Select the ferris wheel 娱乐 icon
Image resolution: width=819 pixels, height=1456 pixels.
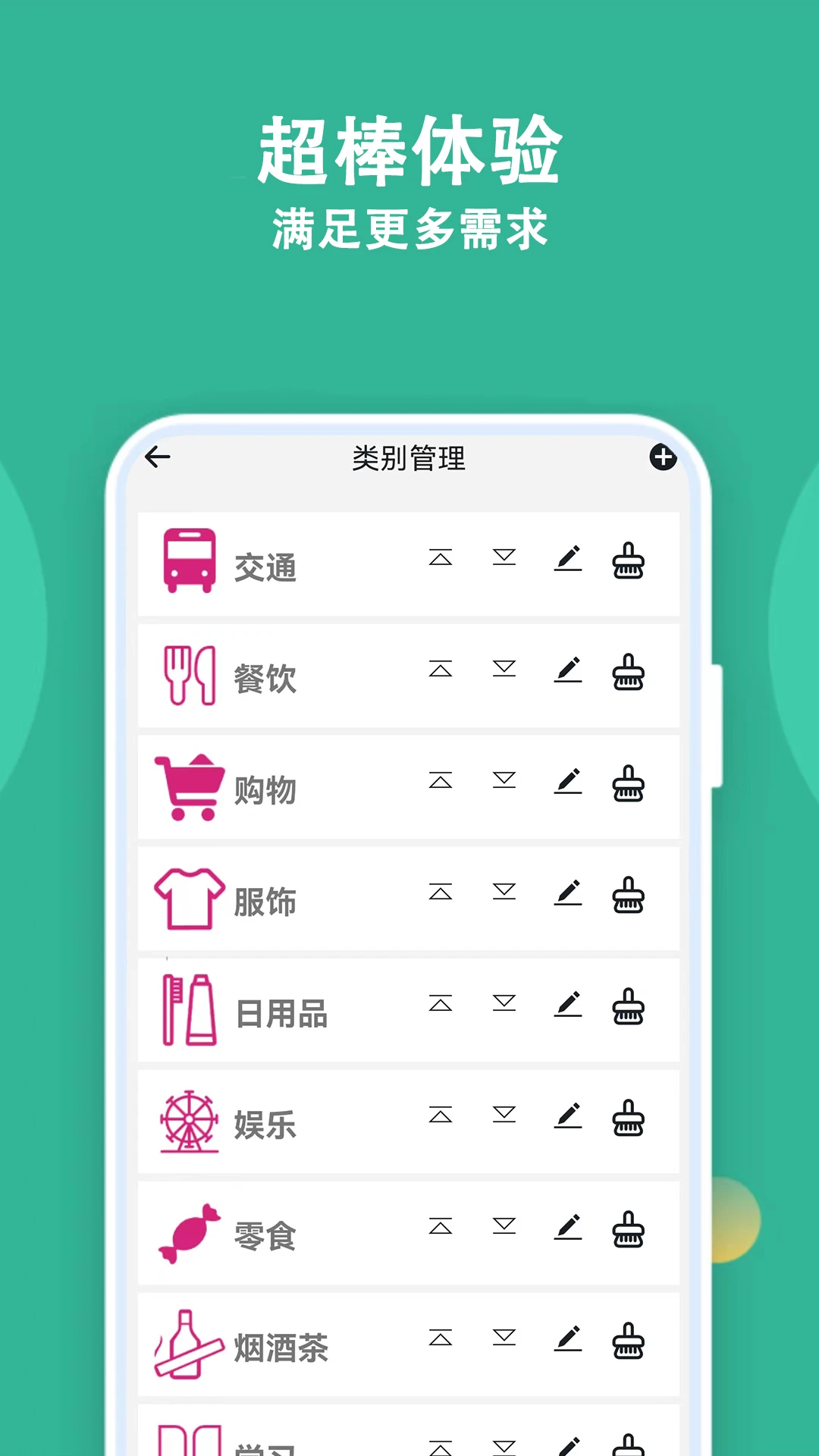pos(189,1122)
